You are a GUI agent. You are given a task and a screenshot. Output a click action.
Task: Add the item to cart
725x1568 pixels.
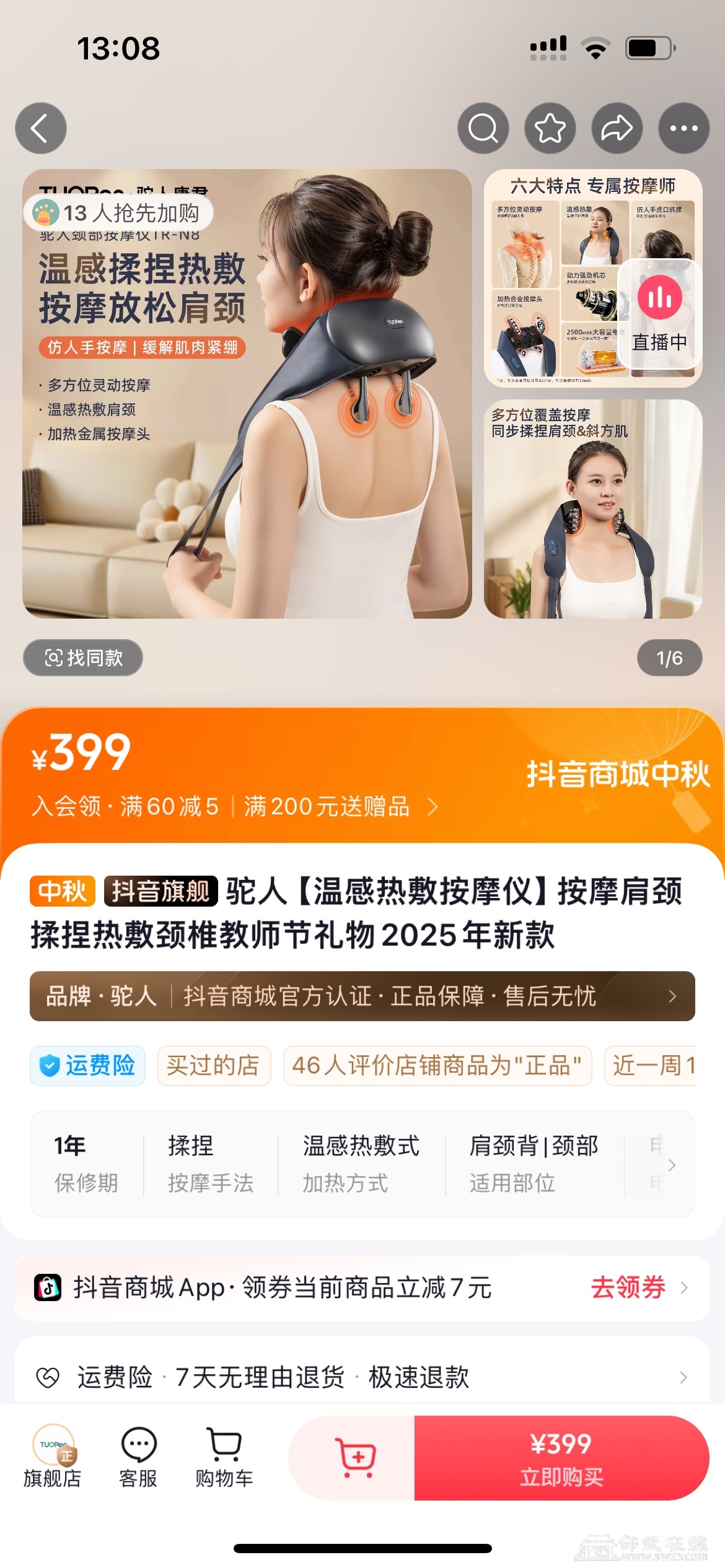355,1457
